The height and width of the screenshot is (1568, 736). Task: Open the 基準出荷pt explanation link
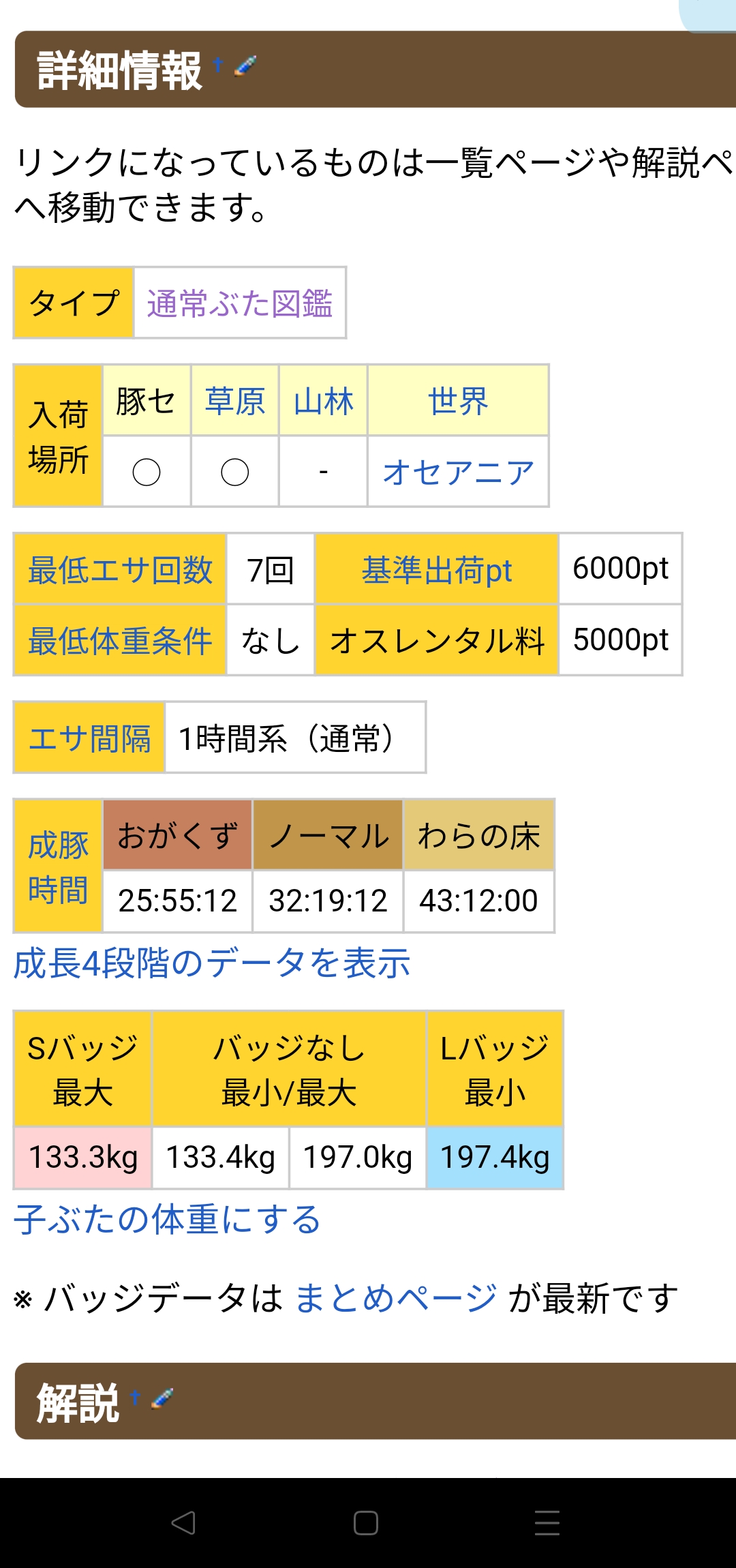436,570
